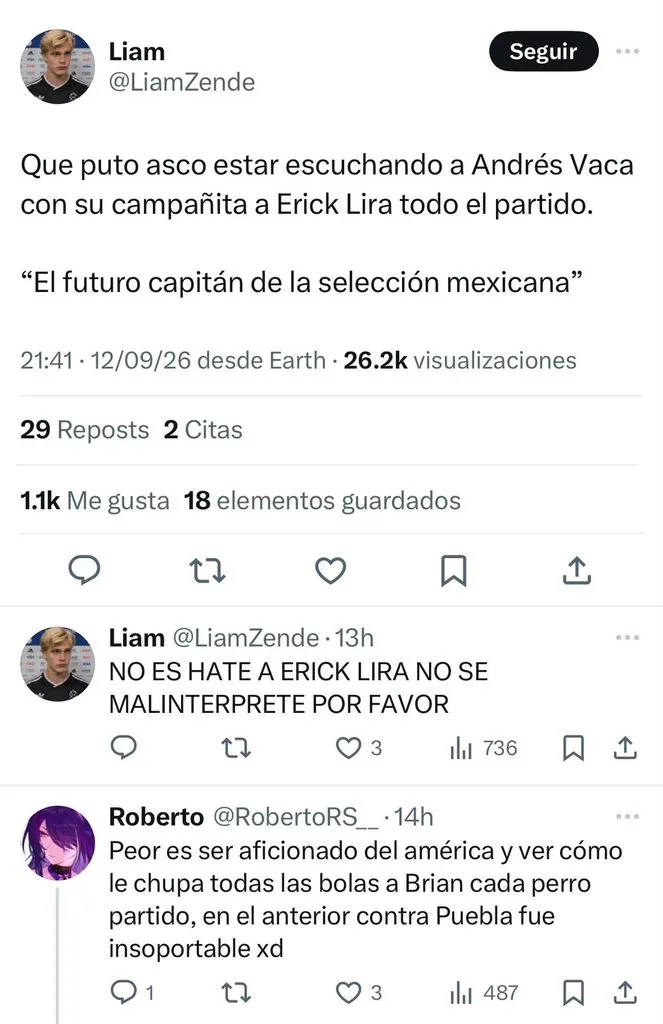Share Liam's main tweet
This screenshot has height=1024, width=663.
576,570
